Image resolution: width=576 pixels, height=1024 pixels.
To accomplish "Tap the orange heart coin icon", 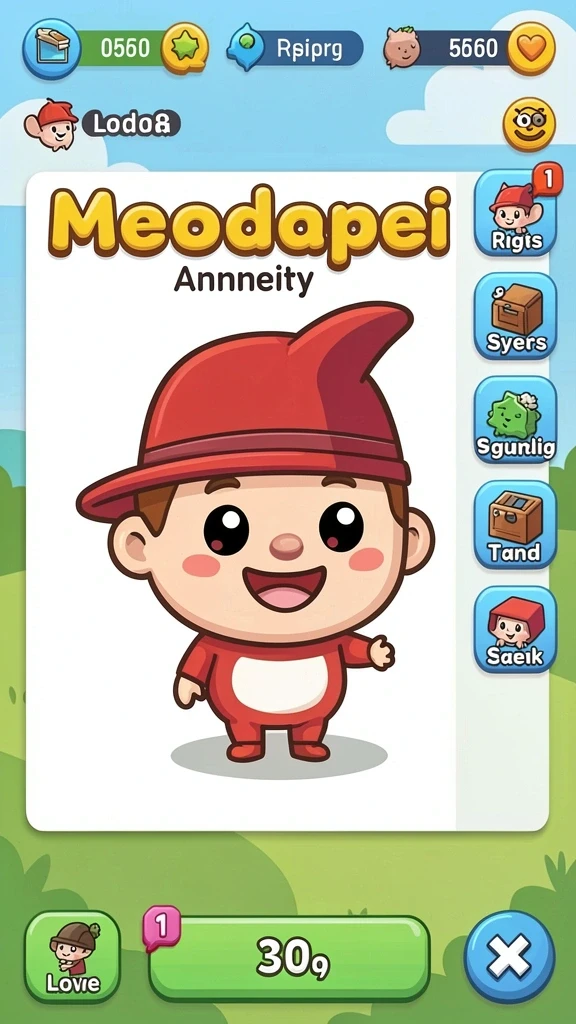I will click(x=531, y=48).
